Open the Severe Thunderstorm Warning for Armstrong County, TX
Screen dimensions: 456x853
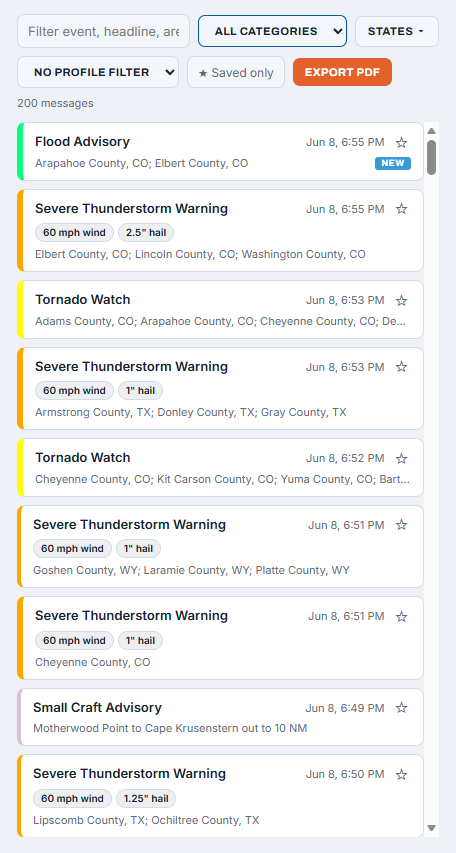220,388
